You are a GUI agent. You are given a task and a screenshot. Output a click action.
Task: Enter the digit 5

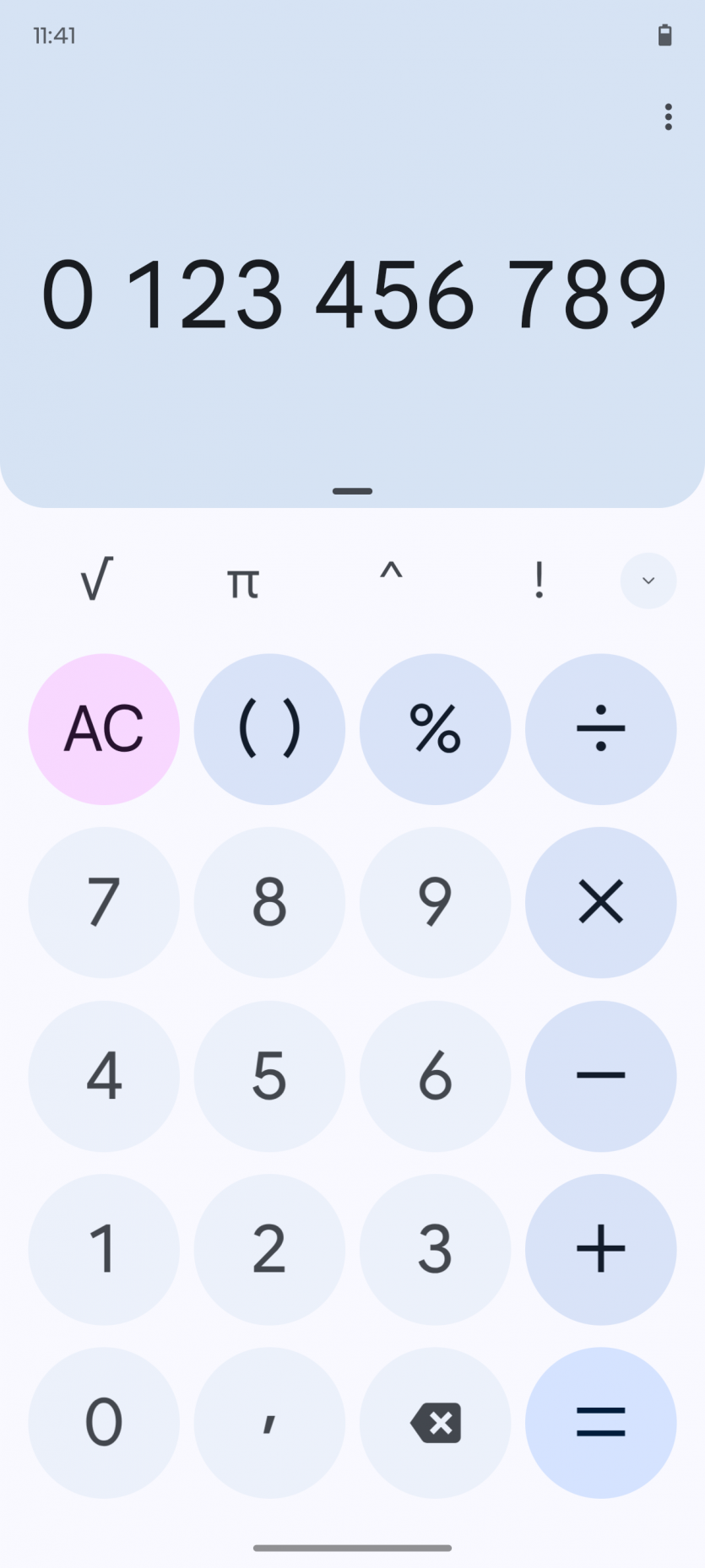click(269, 1076)
